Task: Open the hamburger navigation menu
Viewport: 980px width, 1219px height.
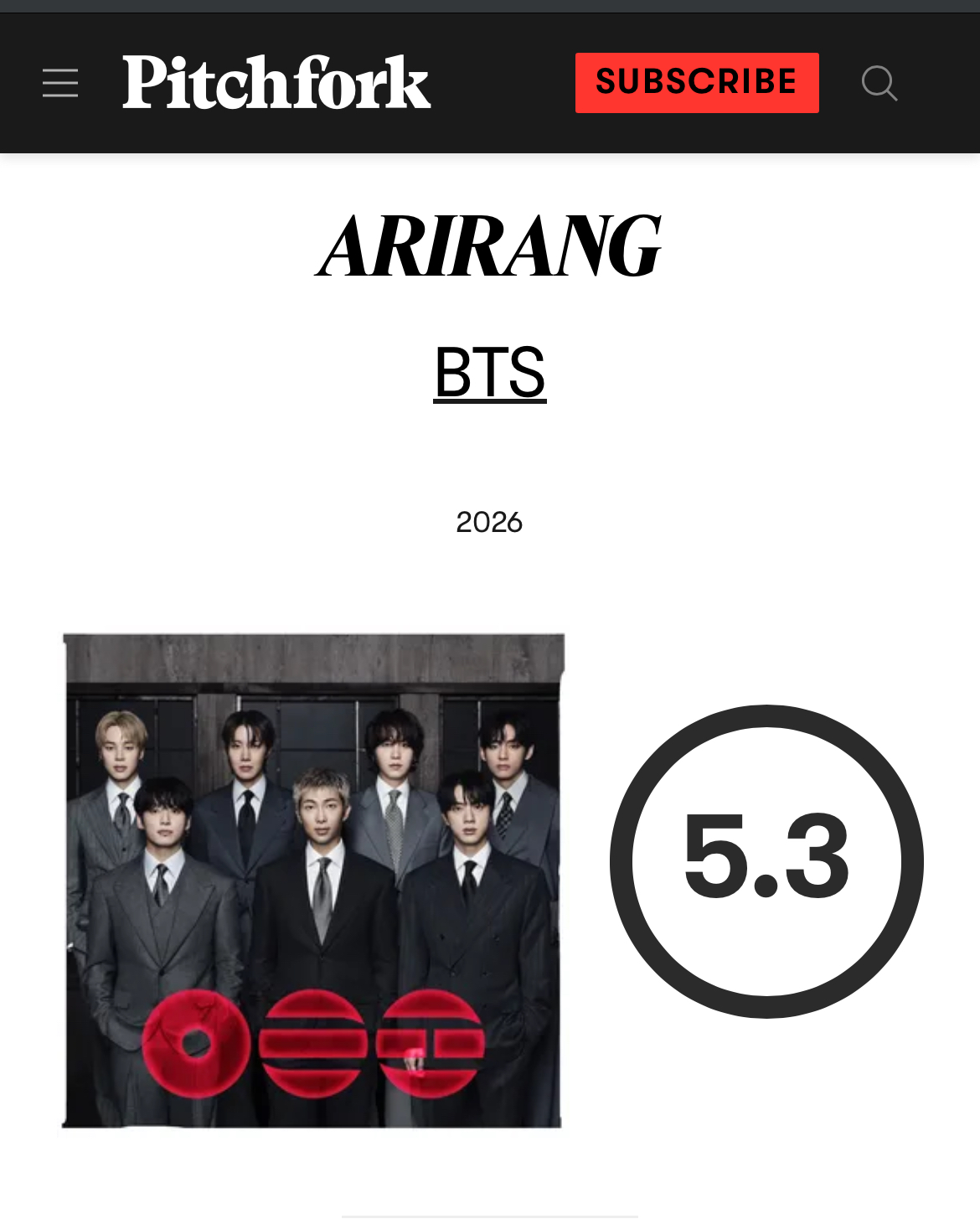Action: (x=60, y=83)
